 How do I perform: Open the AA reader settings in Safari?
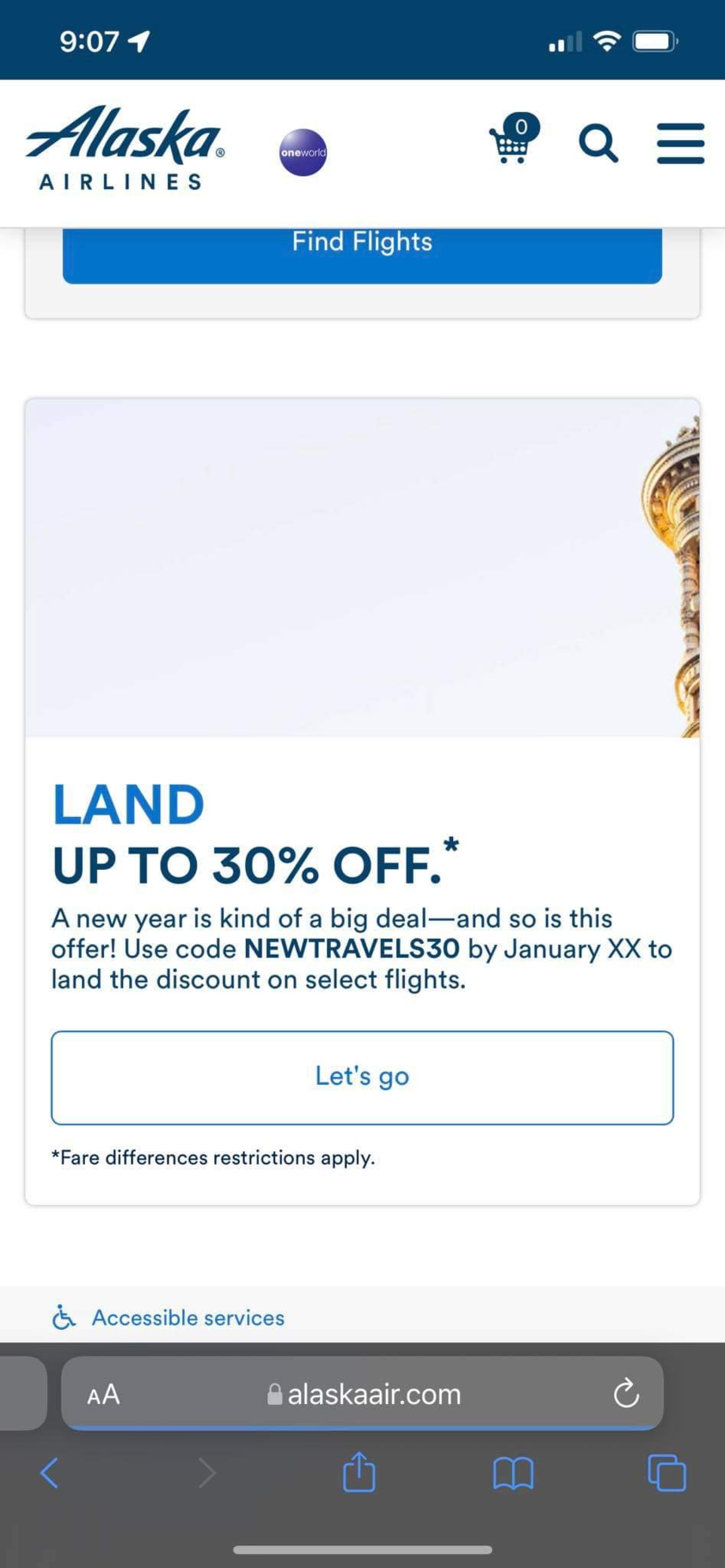103,1395
